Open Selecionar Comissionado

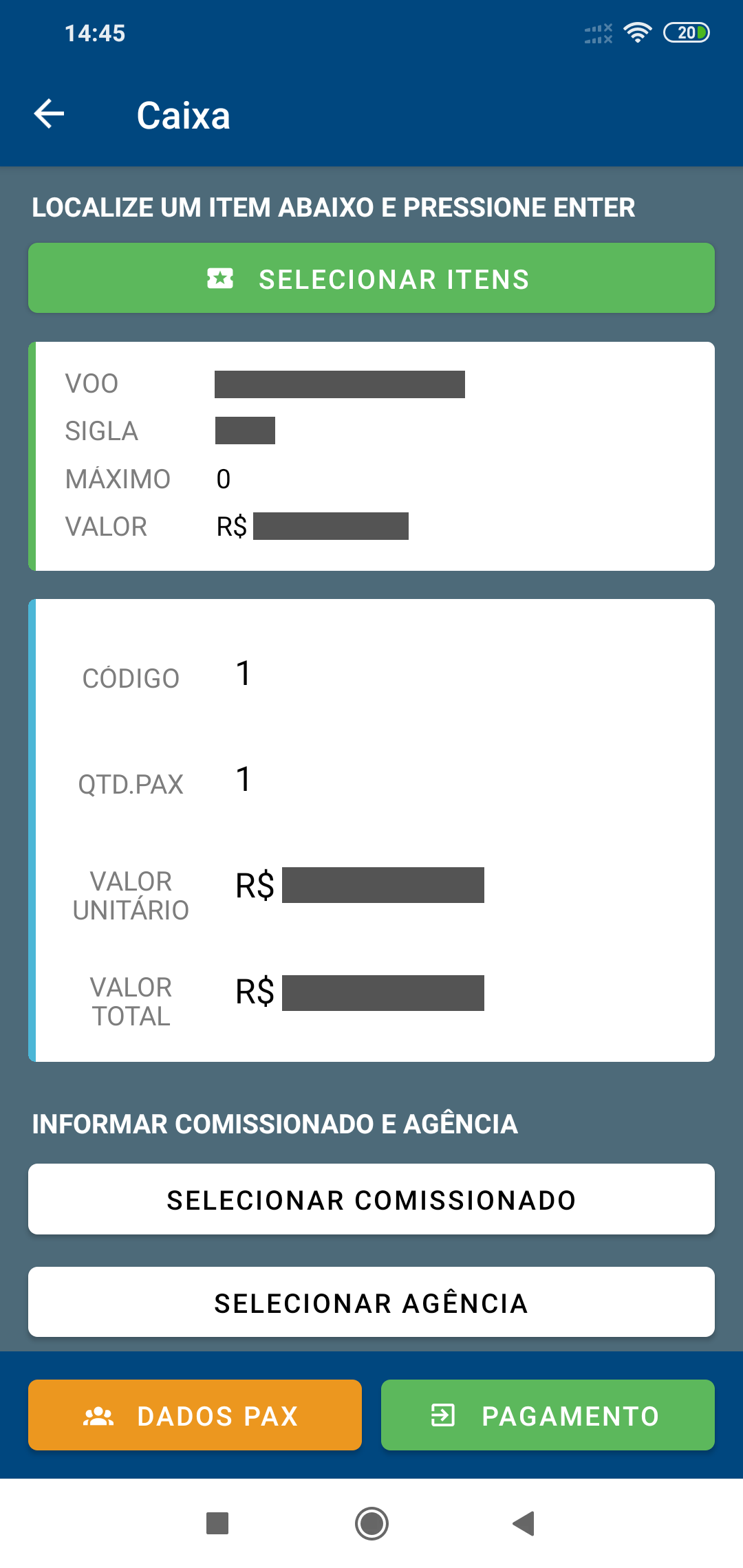click(x=371, y=1199)
